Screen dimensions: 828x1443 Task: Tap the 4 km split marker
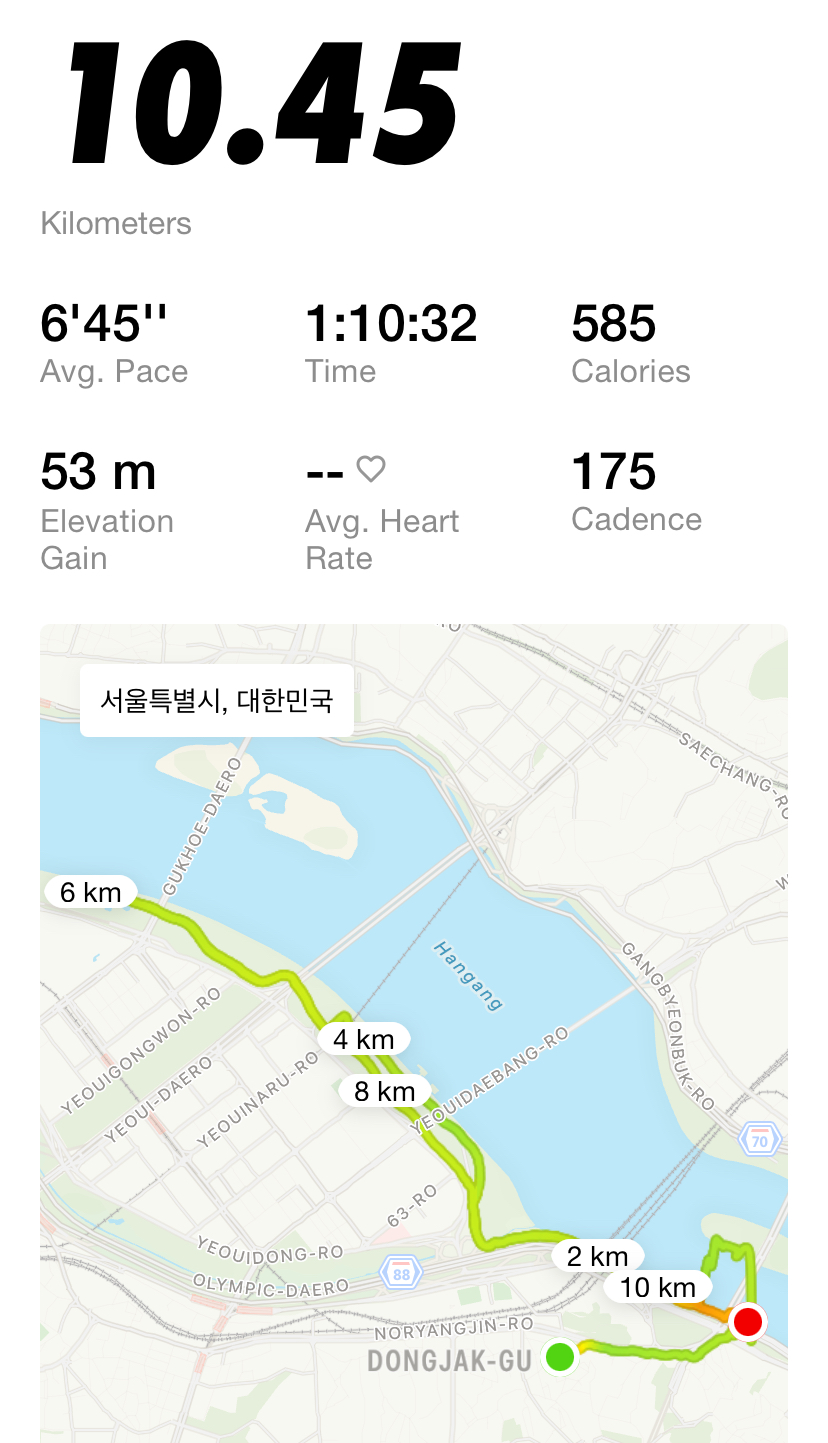(x=364, y=1039)
